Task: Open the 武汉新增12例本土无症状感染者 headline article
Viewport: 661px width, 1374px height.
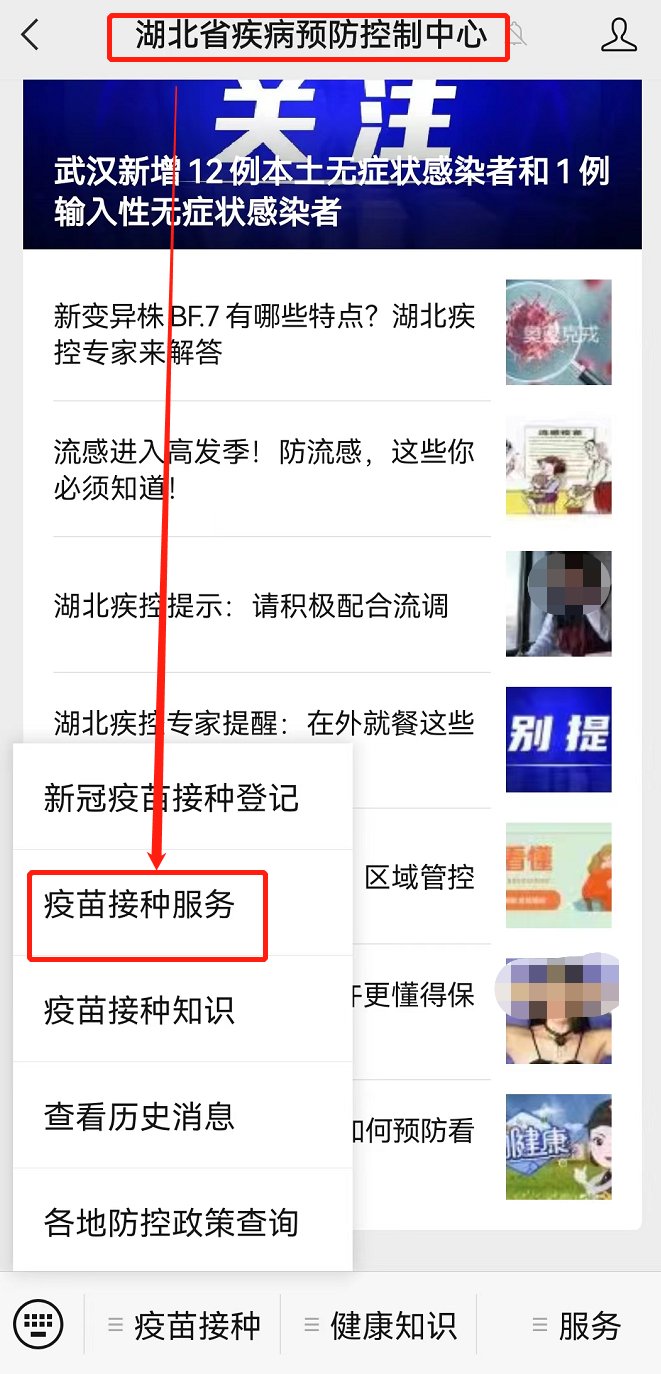Action: [x=331, y=190]
